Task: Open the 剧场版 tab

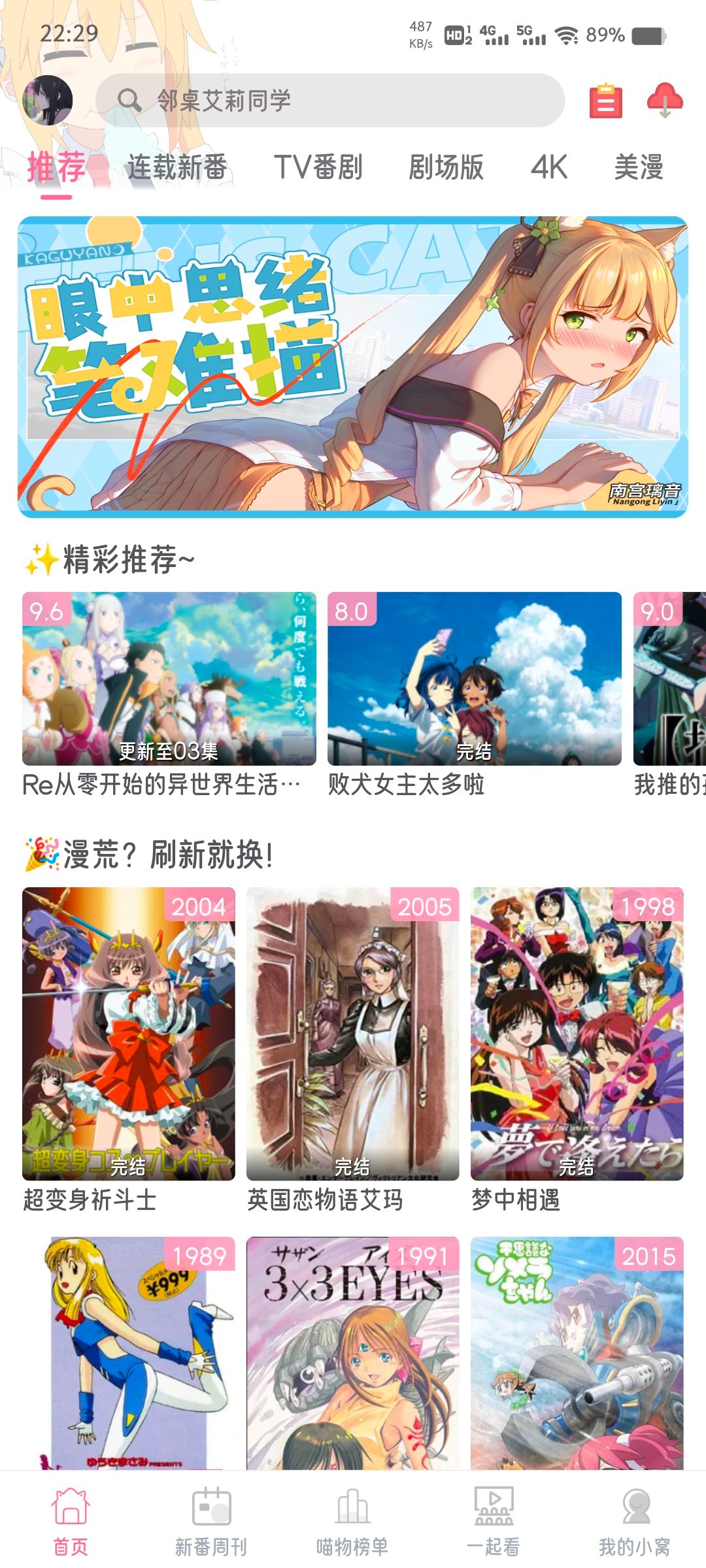Action: click(446, 169)
